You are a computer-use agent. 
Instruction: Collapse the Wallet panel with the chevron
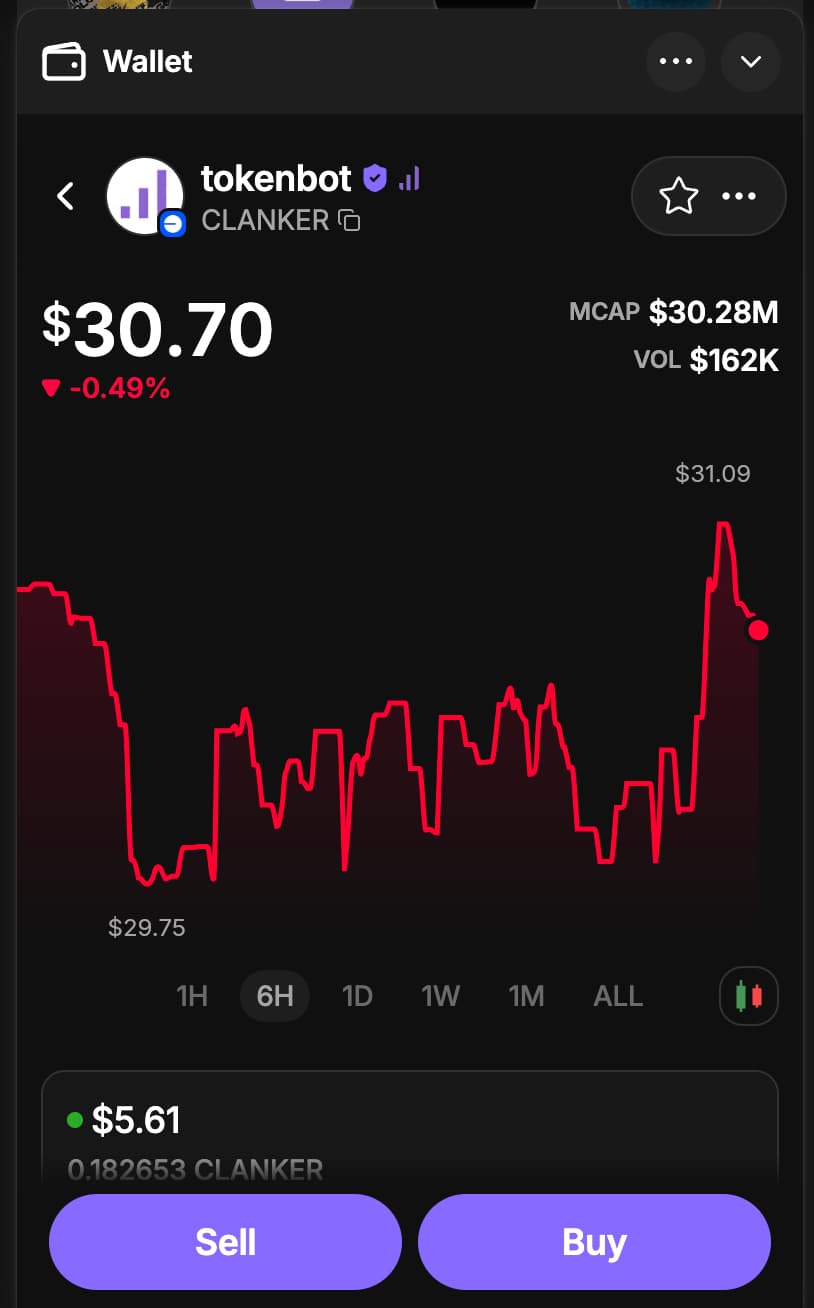point(751,62)
